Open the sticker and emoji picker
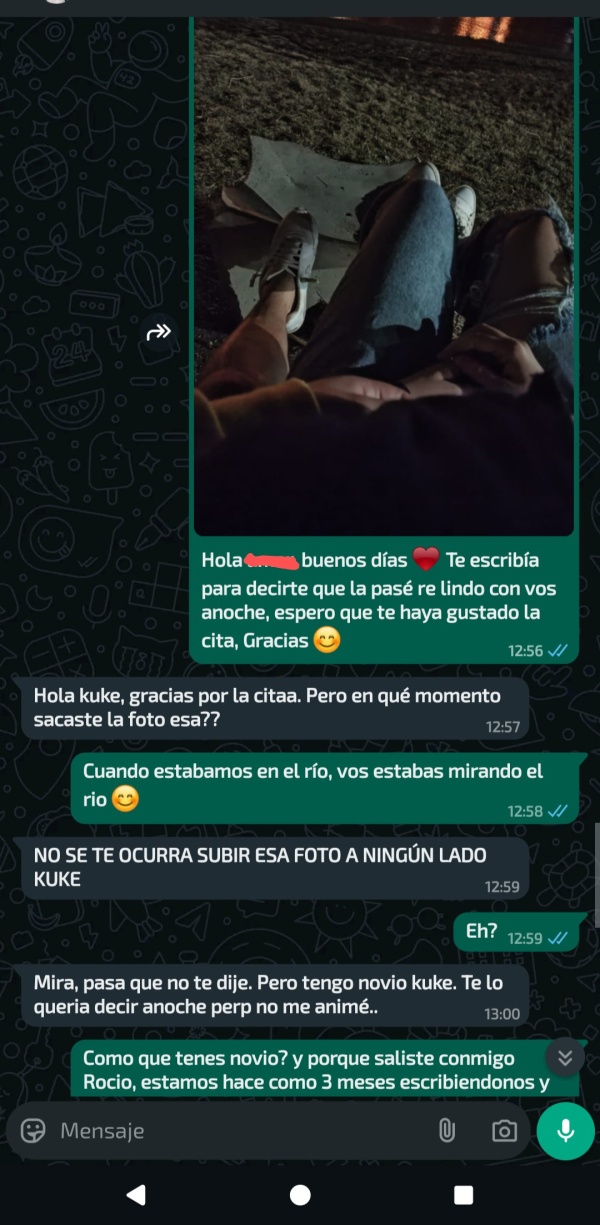The image size is (600, 1225). (x=33, y=1130)
